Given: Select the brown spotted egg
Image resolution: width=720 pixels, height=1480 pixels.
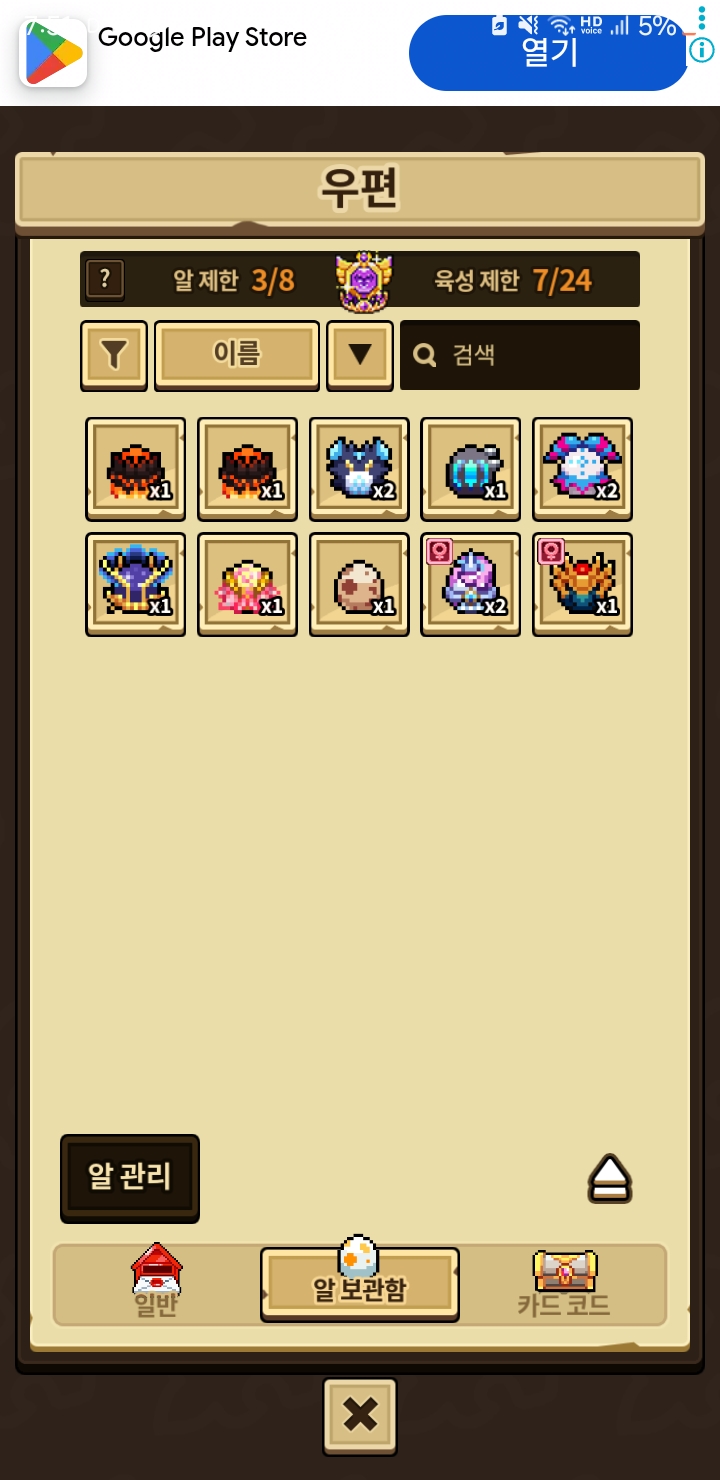Looking at the screenshot, I should (x=359, y=584).
